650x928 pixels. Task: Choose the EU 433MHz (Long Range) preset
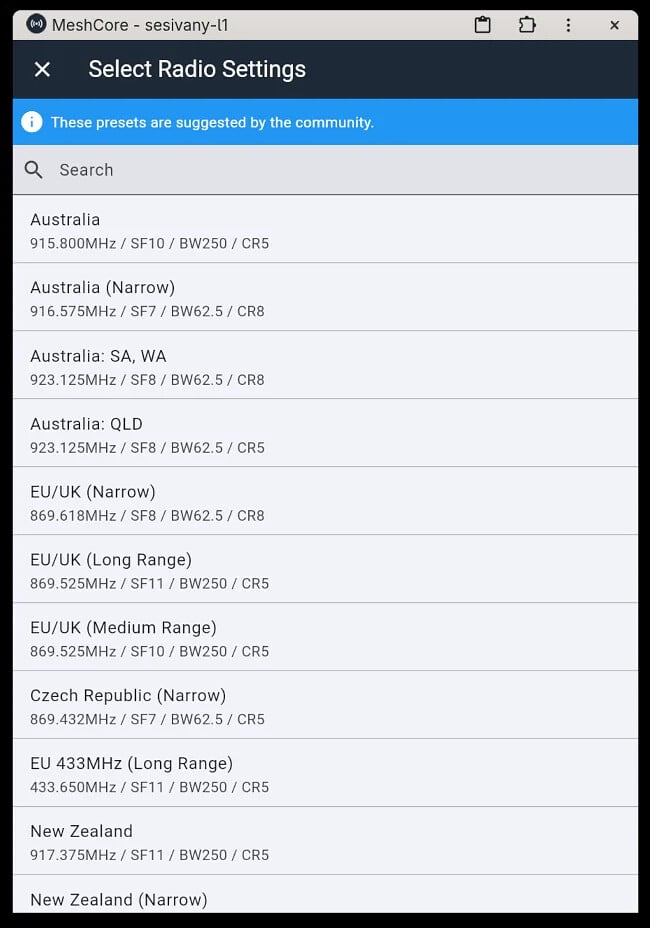coord(325,774)
